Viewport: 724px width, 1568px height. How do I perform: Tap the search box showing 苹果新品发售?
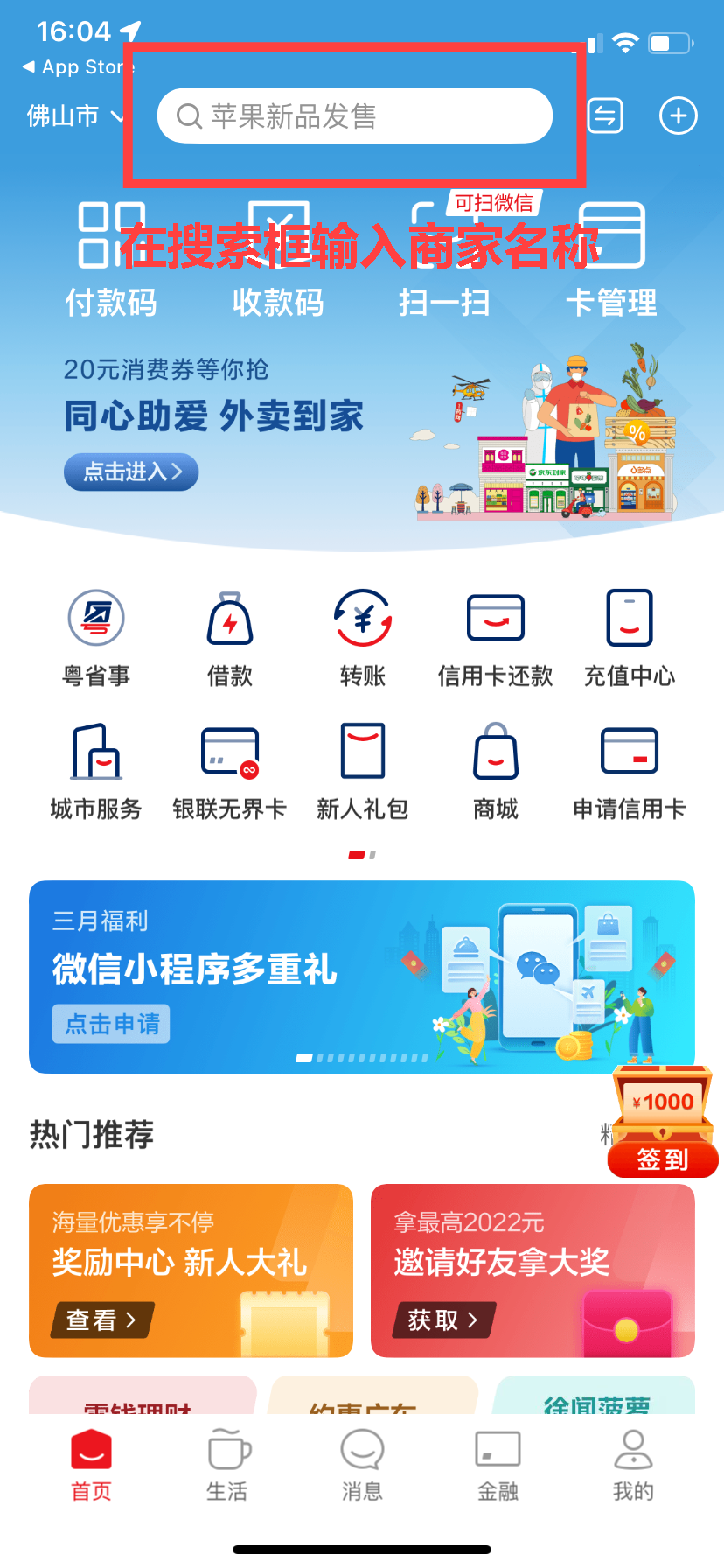click(x=354, y=115)
